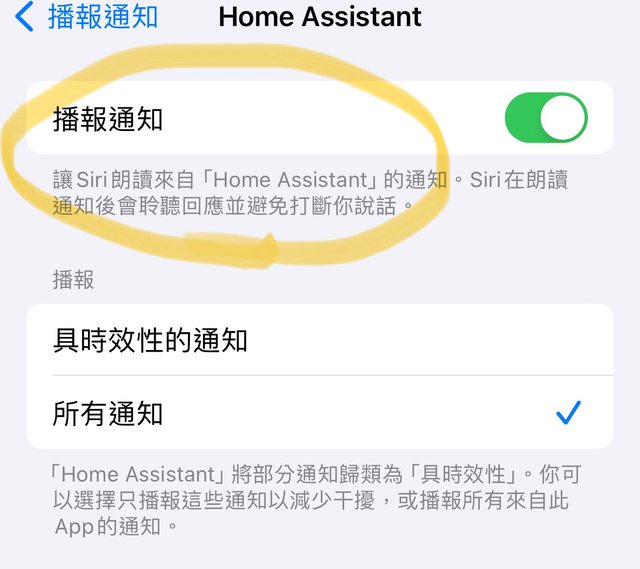Go back to 播報通知 settings
The width and height of the screenshot is (640, 569).
coord(88,18)
